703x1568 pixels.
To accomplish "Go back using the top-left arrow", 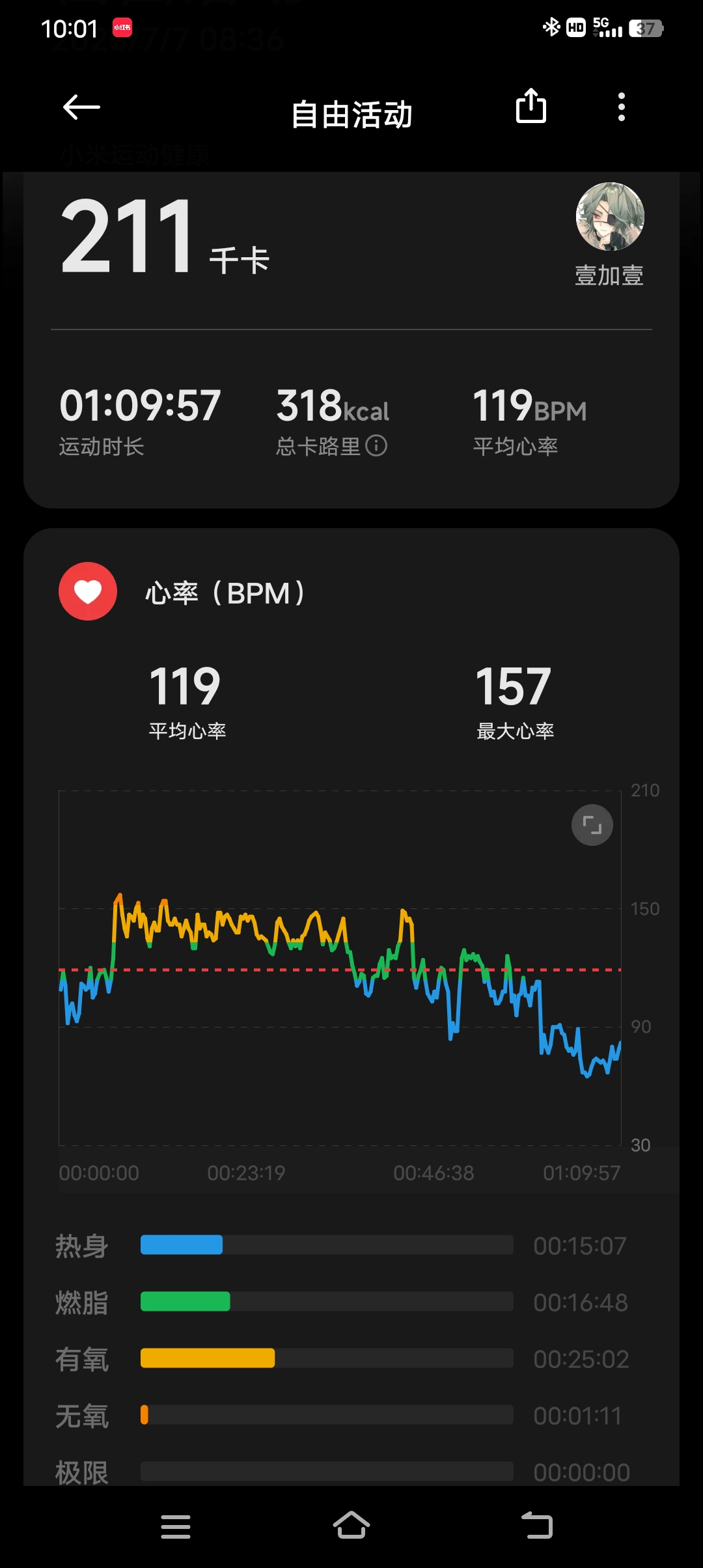I will [81, 107].
